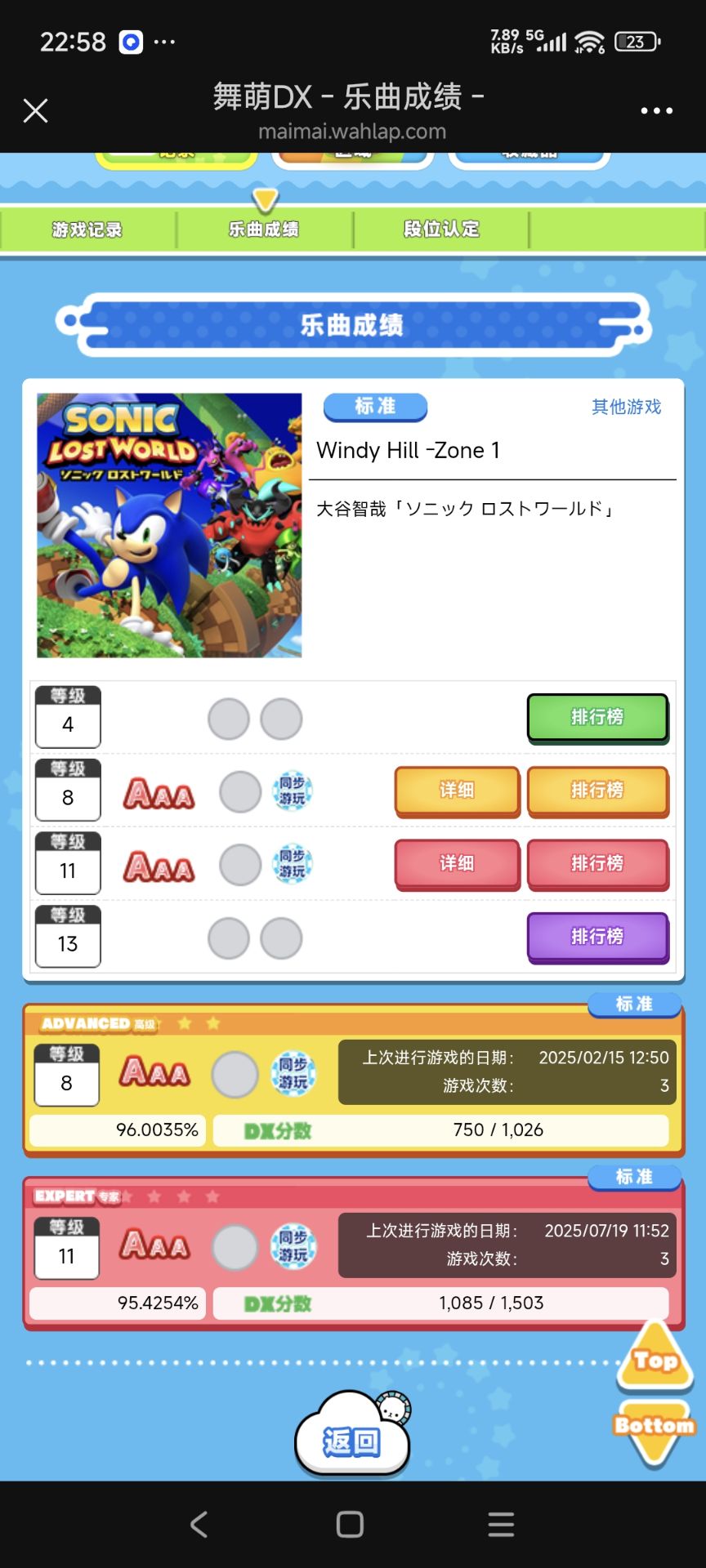Switch to the 段位认定 tab
This screenshot has width=706, height=1568.
tap(441, 229)
